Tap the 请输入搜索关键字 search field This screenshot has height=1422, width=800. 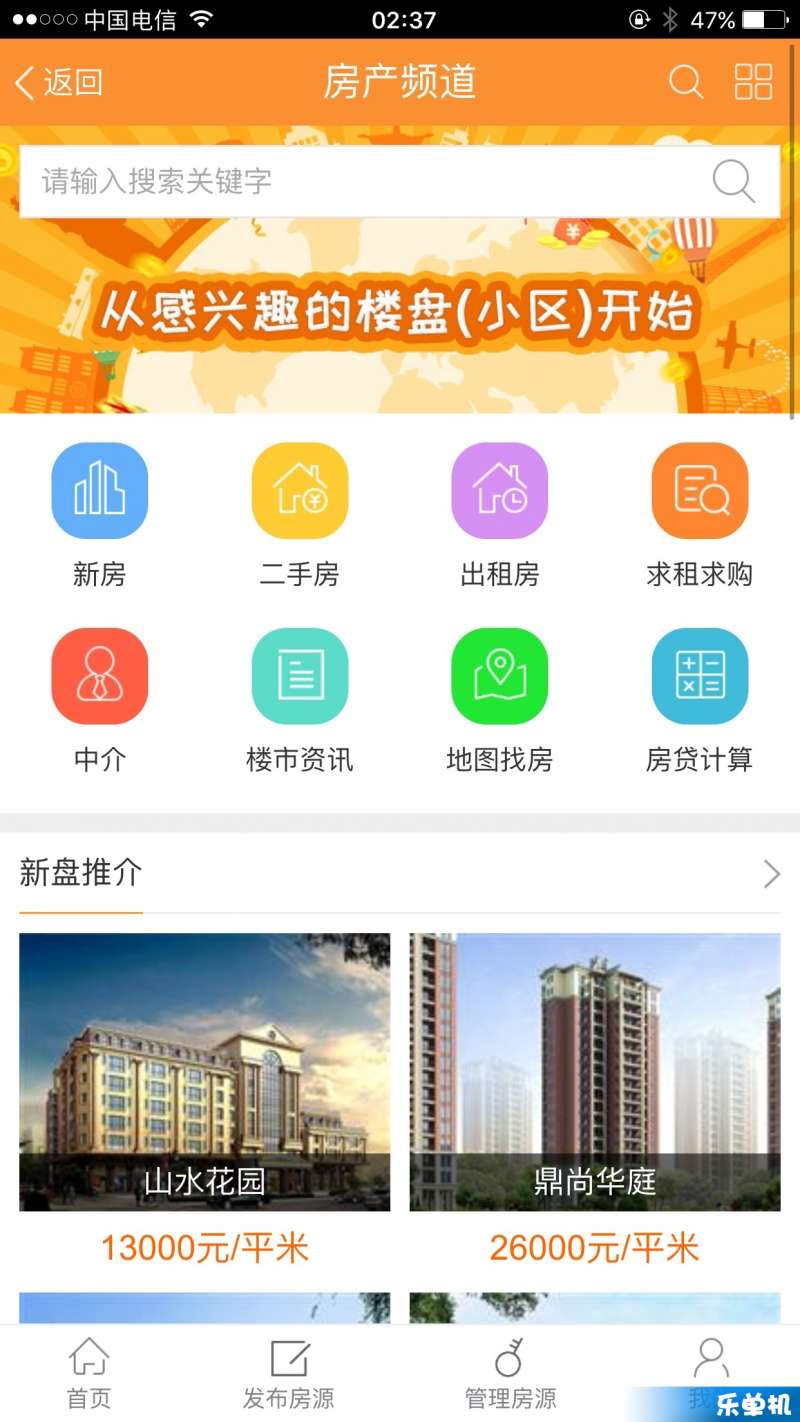tap(360, 181)
